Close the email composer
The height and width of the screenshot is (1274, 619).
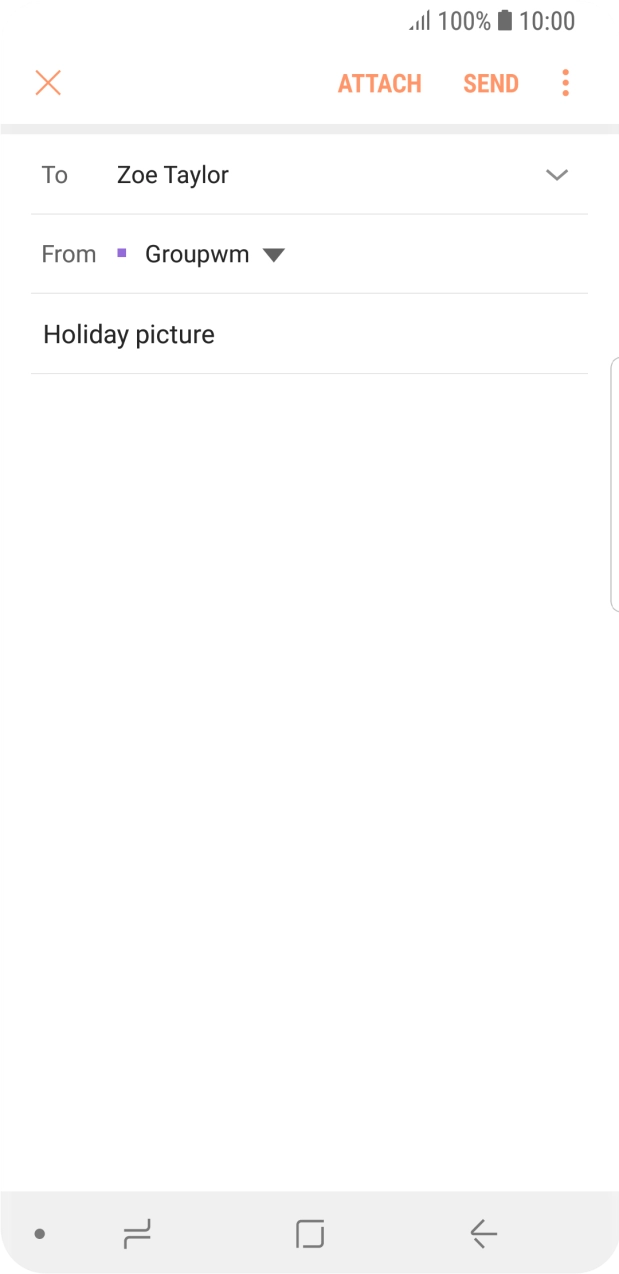48,83
